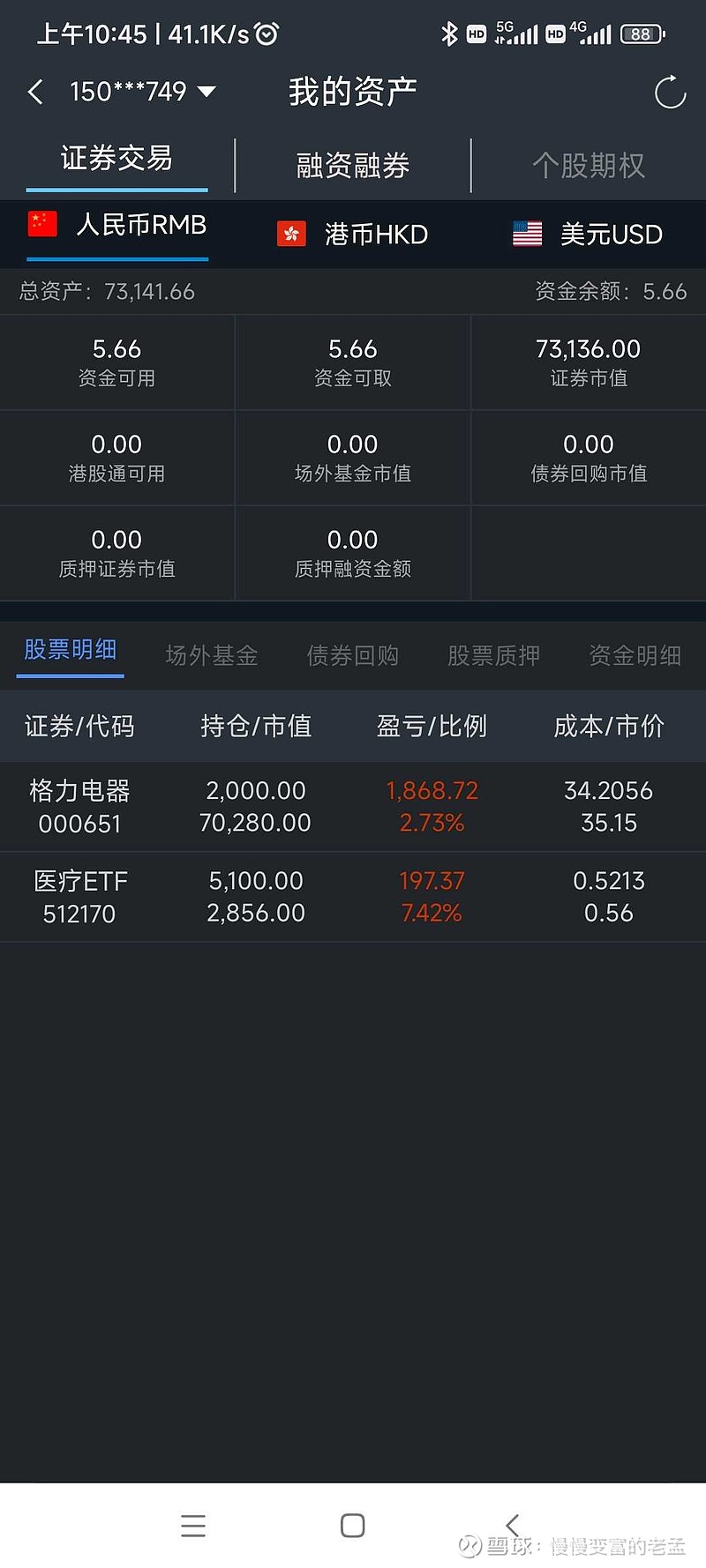Open the 医疗ETF 512170 holding row
Screen dimensions: 706x1568
point(353,897)
